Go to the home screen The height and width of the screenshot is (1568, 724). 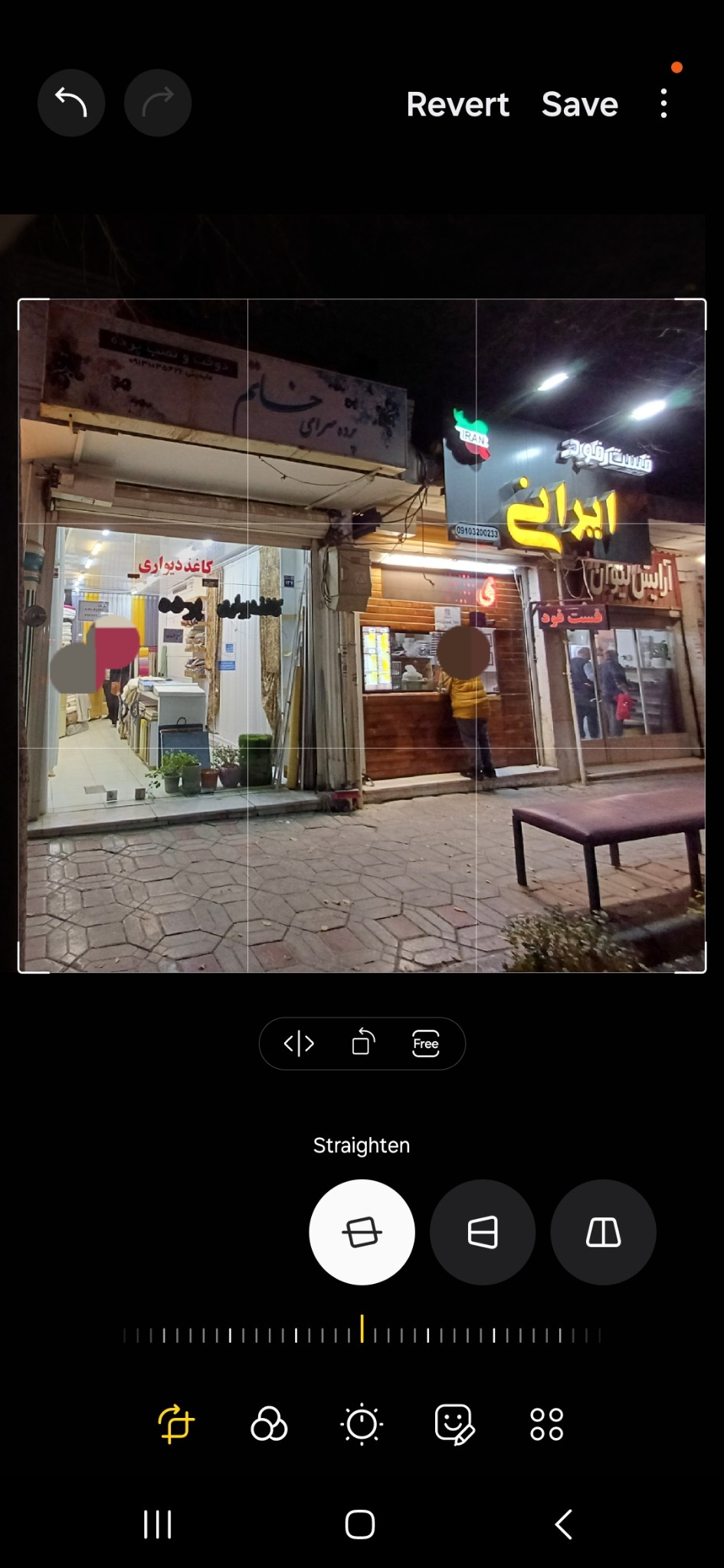[x=360, y=1524]
